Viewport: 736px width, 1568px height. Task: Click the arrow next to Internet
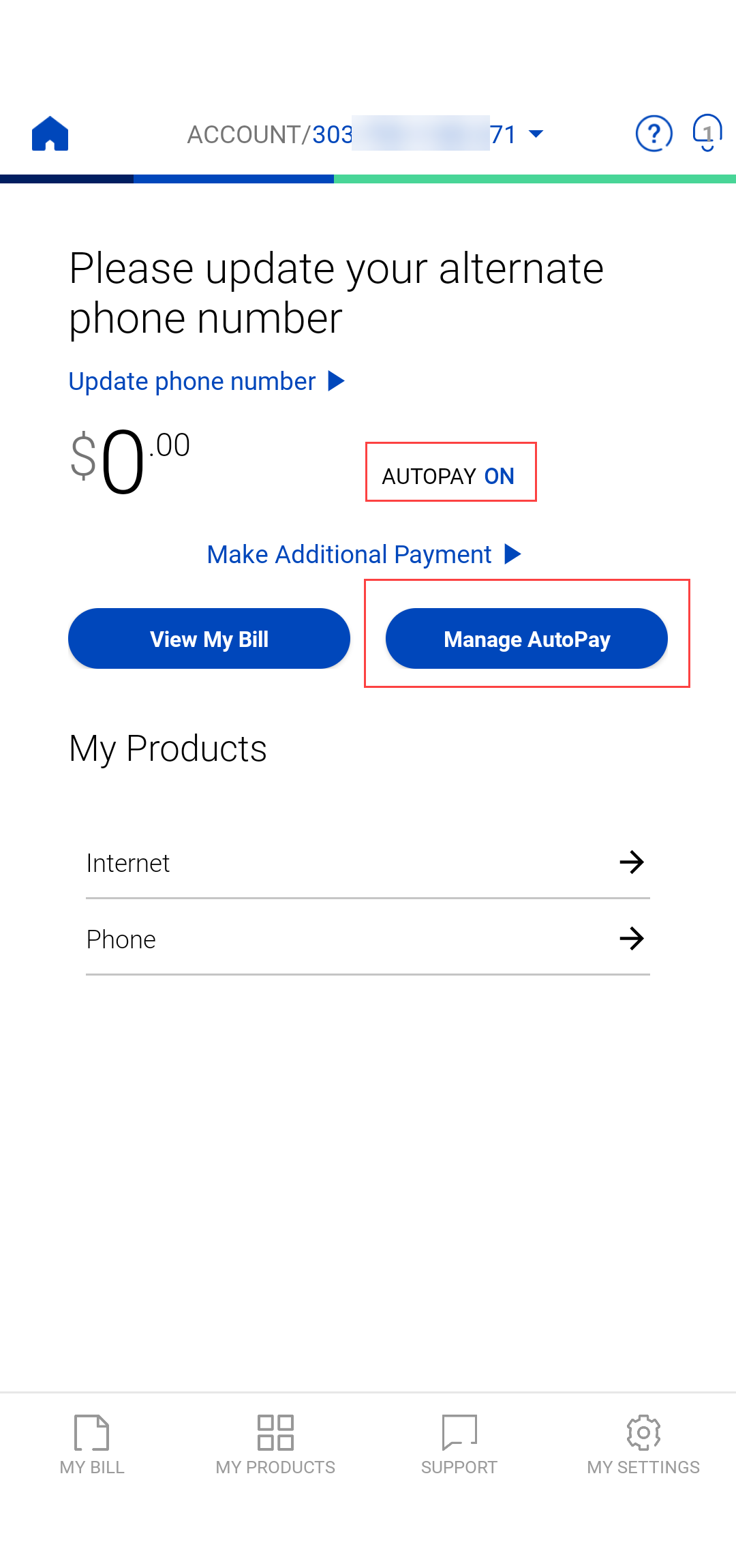[x=632, y=862]
